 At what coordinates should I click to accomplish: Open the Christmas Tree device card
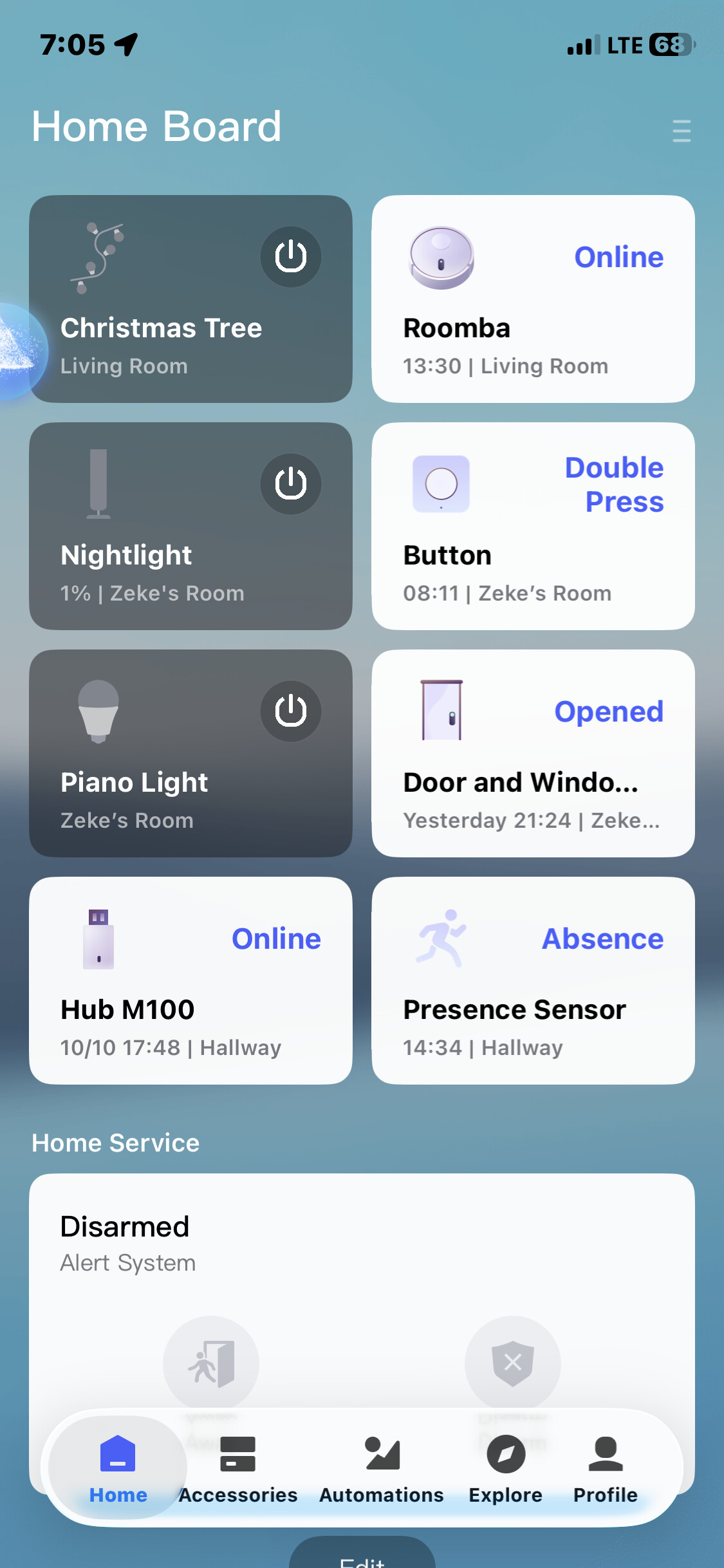point(161,335)
